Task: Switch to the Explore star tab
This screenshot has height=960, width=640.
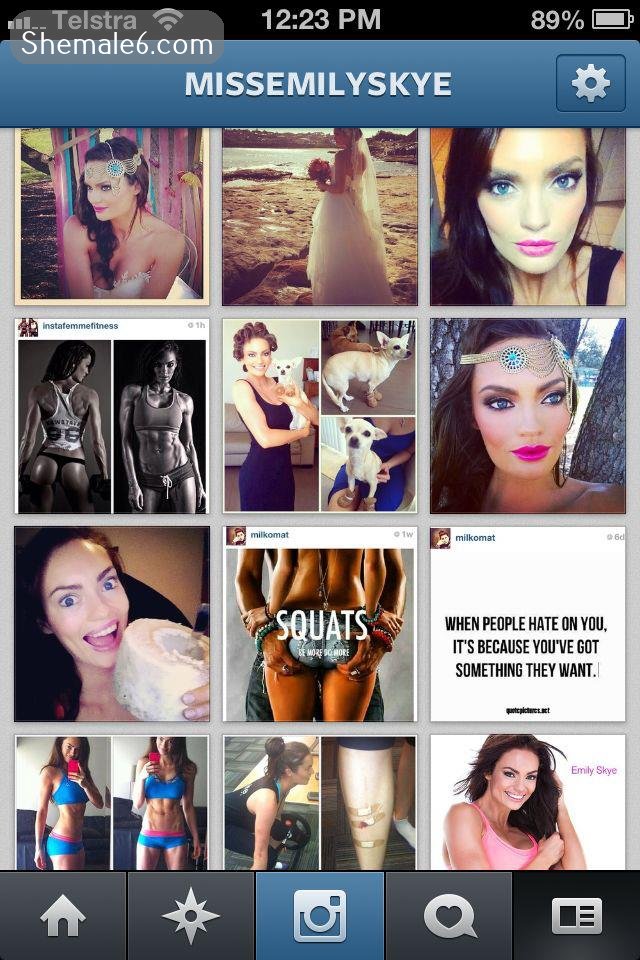Action: tap(191, 916)
